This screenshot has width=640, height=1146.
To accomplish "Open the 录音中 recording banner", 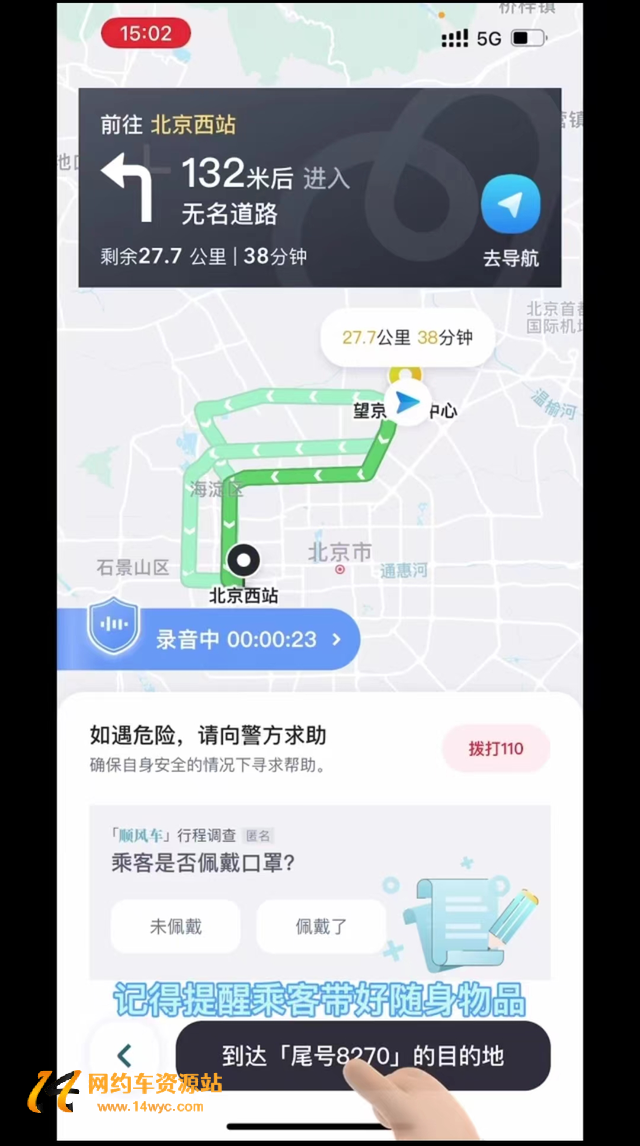I will pos(212,639).
